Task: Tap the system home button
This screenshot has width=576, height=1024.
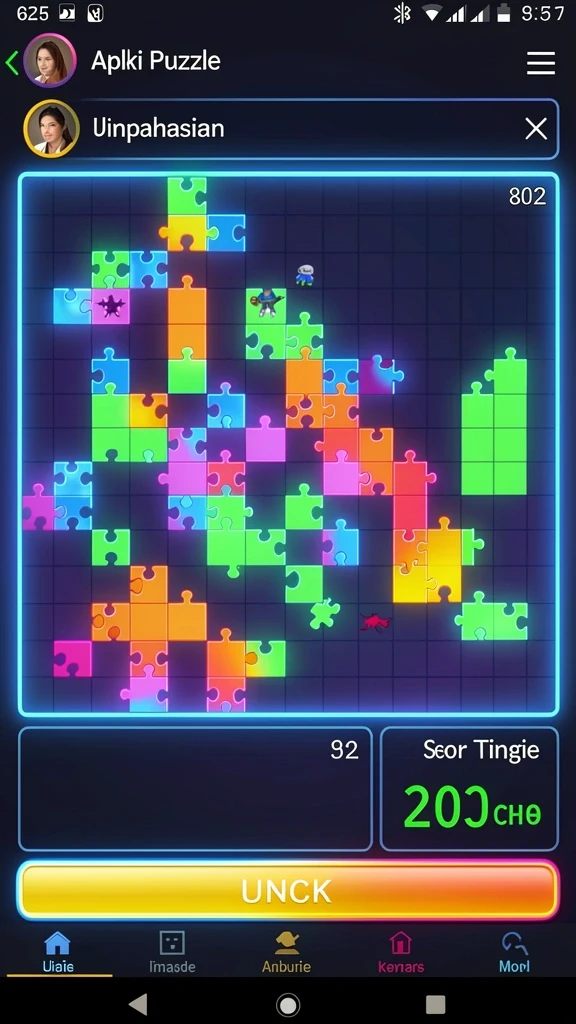Action: tap(288, 1004)
